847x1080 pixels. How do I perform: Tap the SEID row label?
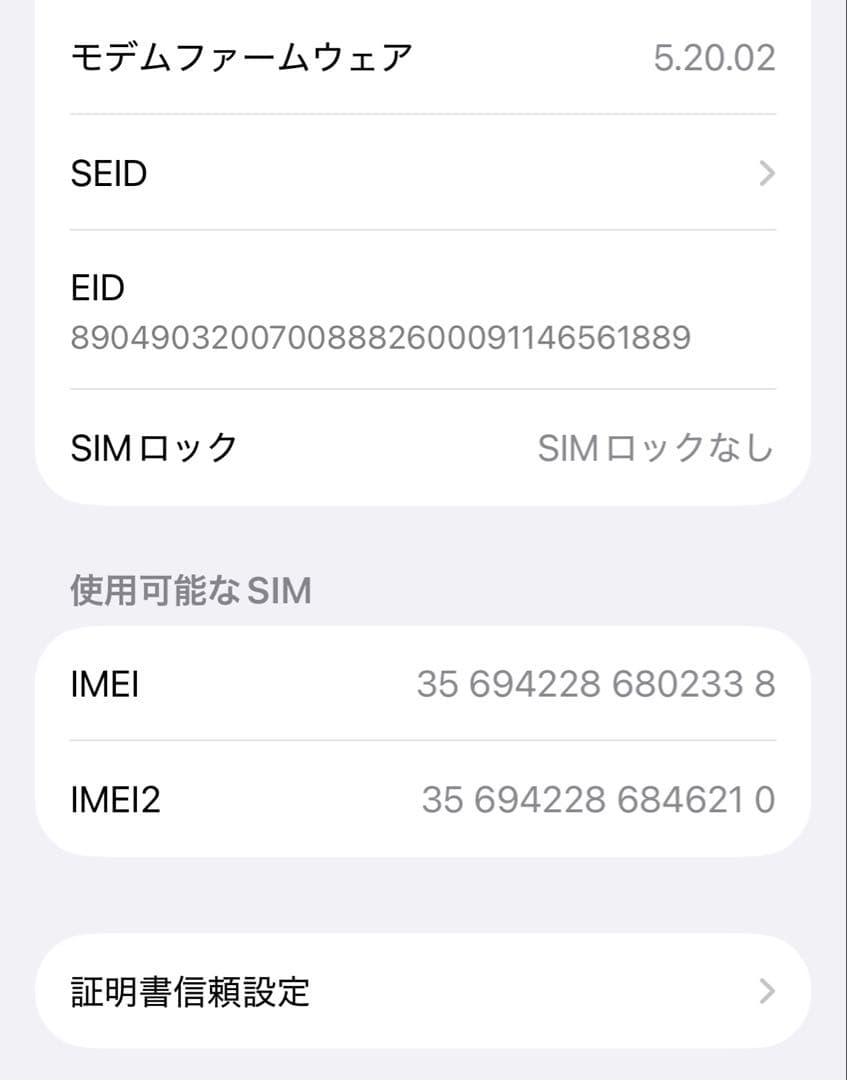[x=109, y=173]
